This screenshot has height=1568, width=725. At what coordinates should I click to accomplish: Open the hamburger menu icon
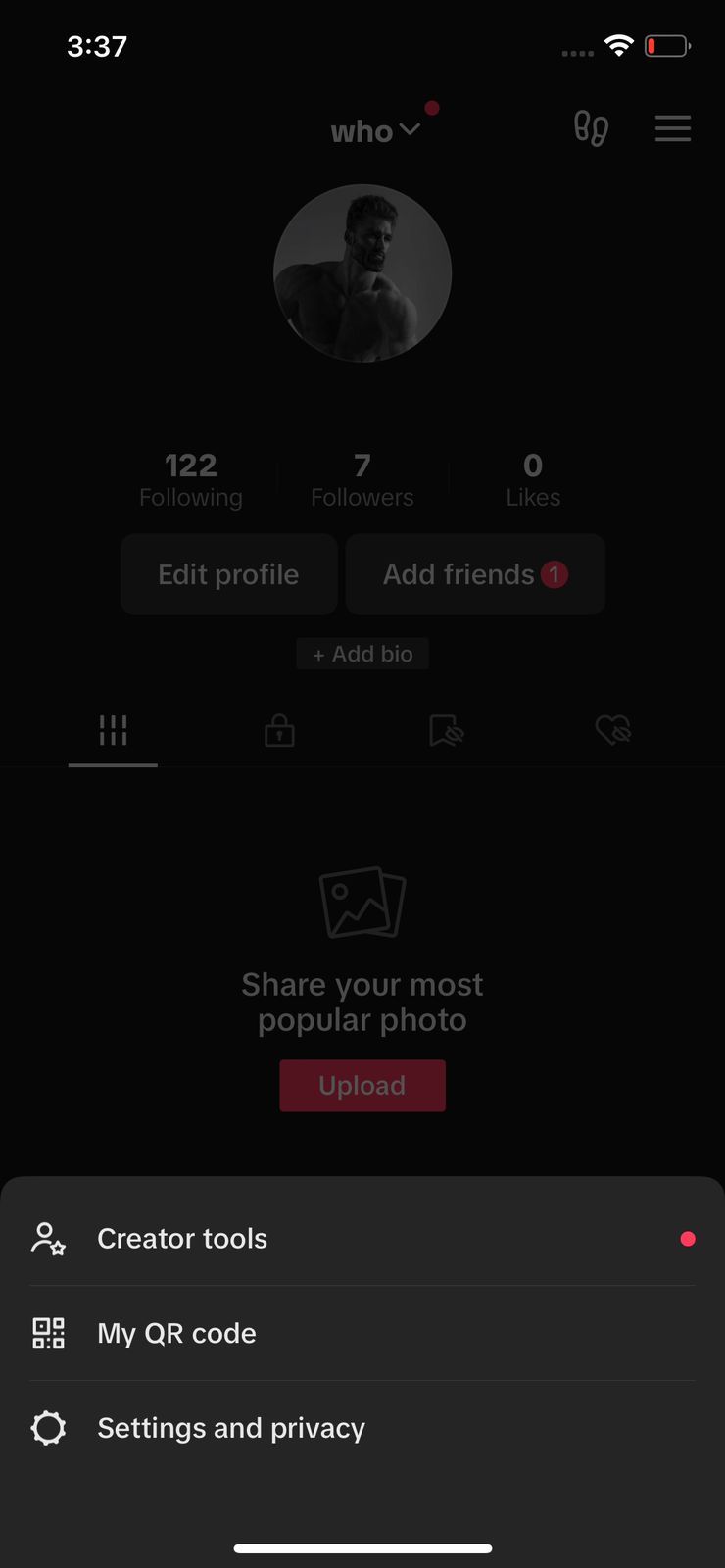coord(673,128)
